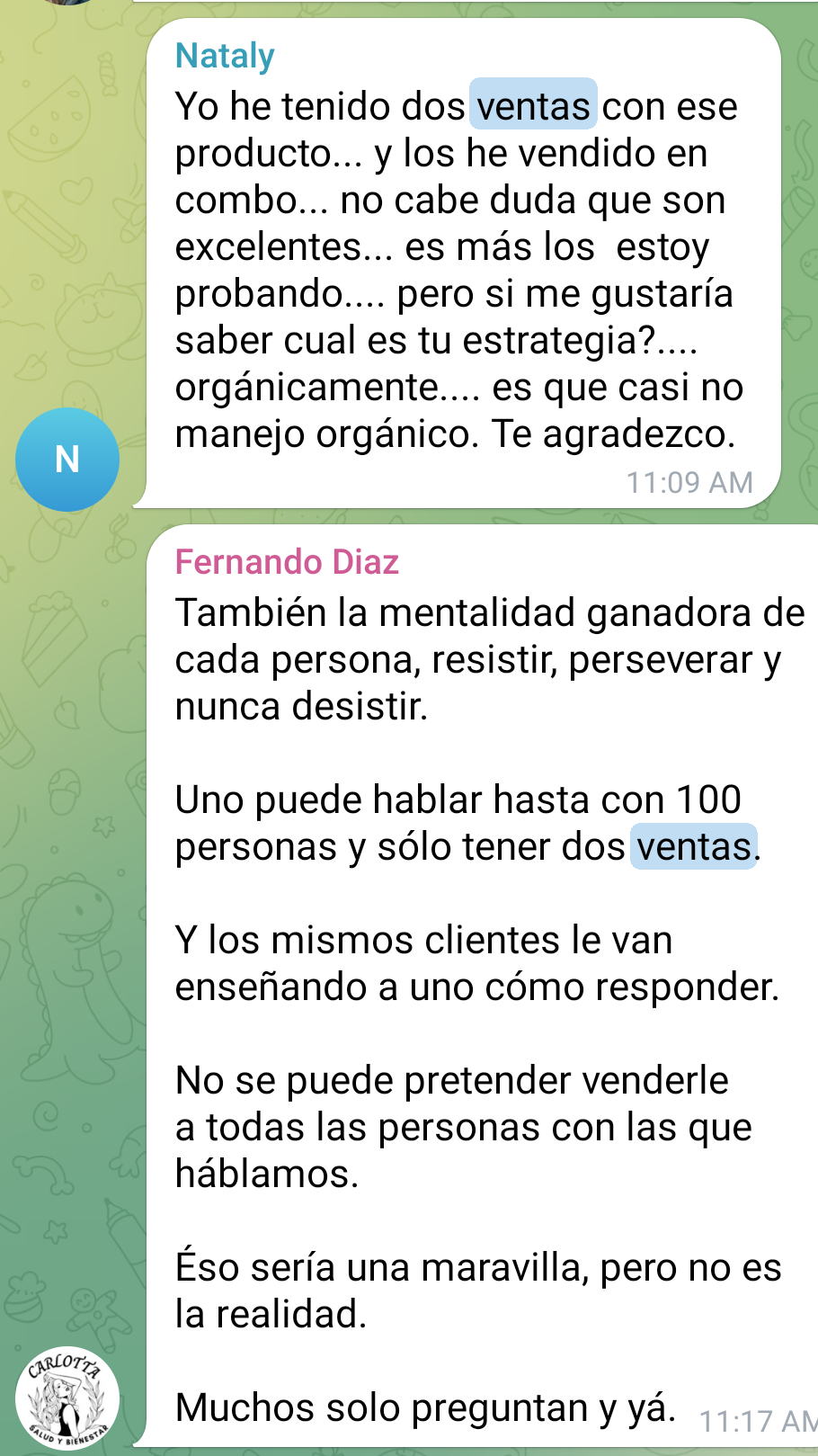The width and height of the screenshot is (818, 1456).
Task: Tap the sender name Nataly
Action: point(225,56)
